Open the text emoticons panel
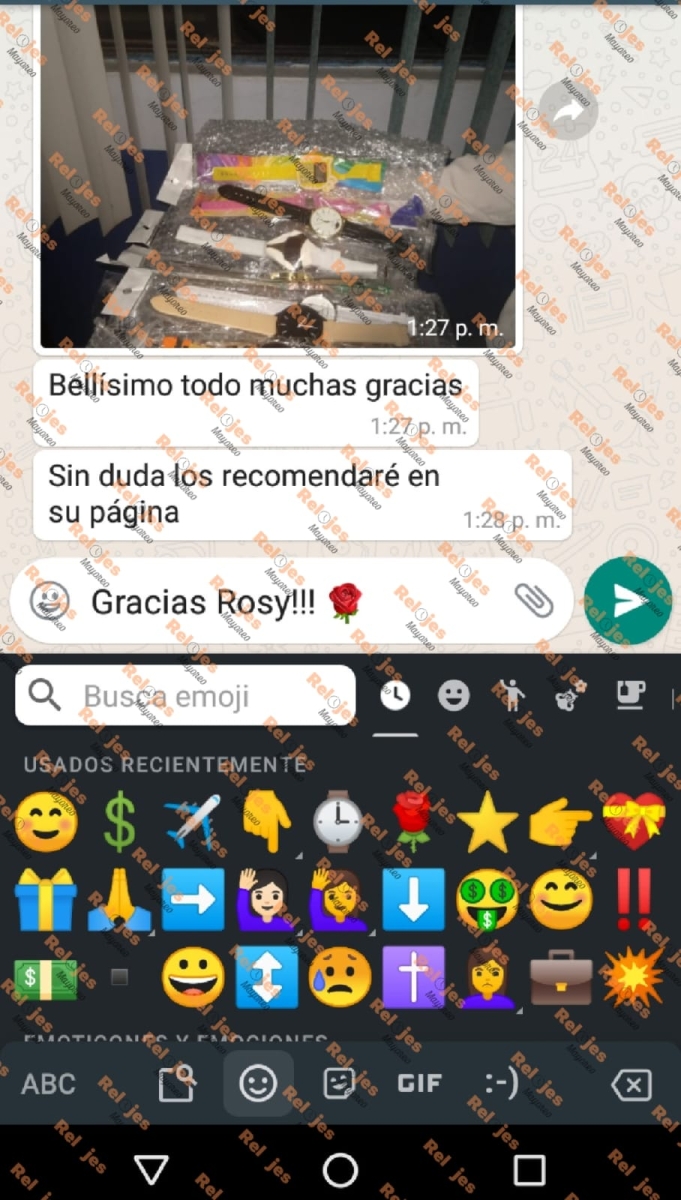Viewport: 681px width, 1200px height. click(x=502, y=1083)
